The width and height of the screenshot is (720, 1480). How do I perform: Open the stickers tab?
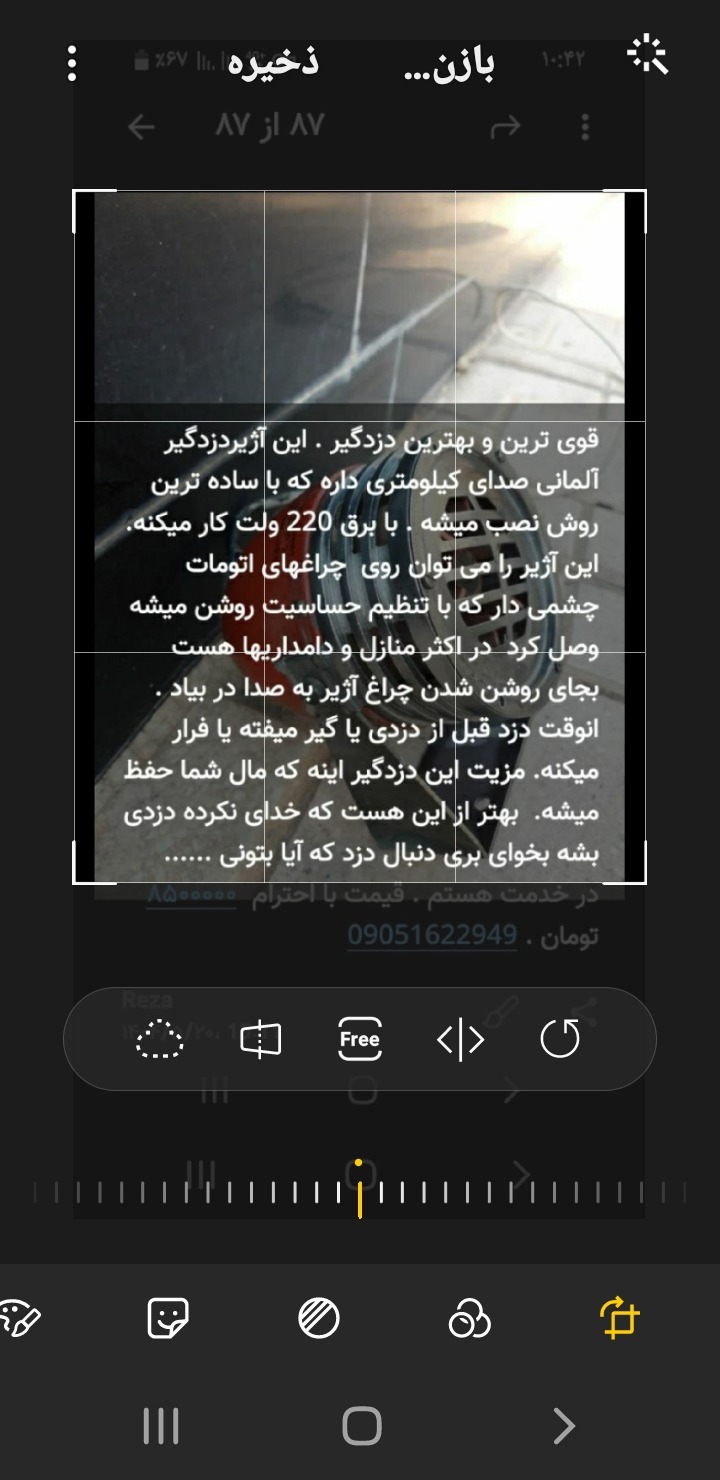click(x=167, y=1318)
